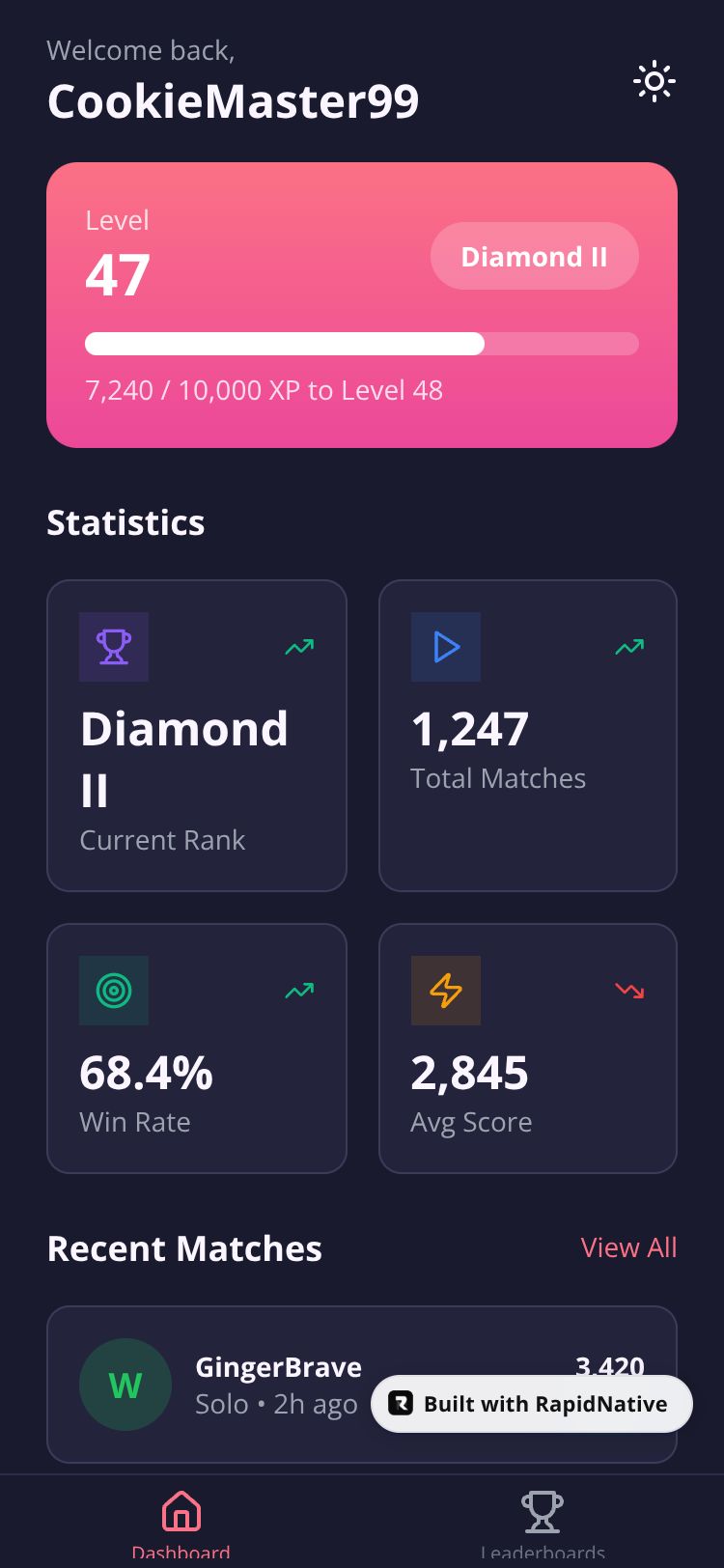Viewport: 724px width, 1568px height.
Task: Open the GingerBrave match card
Action: [362, 1385]
